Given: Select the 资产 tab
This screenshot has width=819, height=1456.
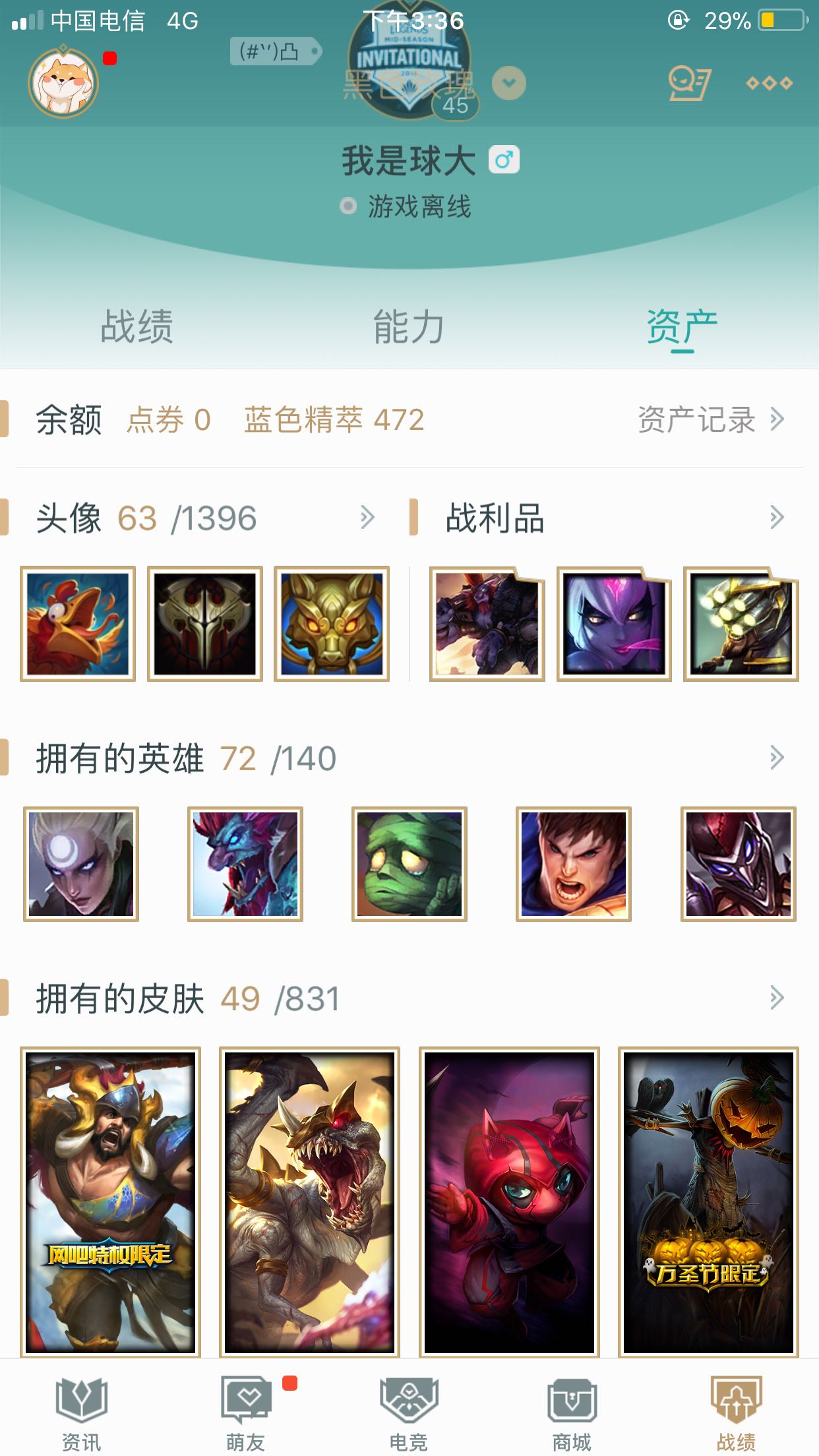Looking at the screenshot, I should coord(682,326).
